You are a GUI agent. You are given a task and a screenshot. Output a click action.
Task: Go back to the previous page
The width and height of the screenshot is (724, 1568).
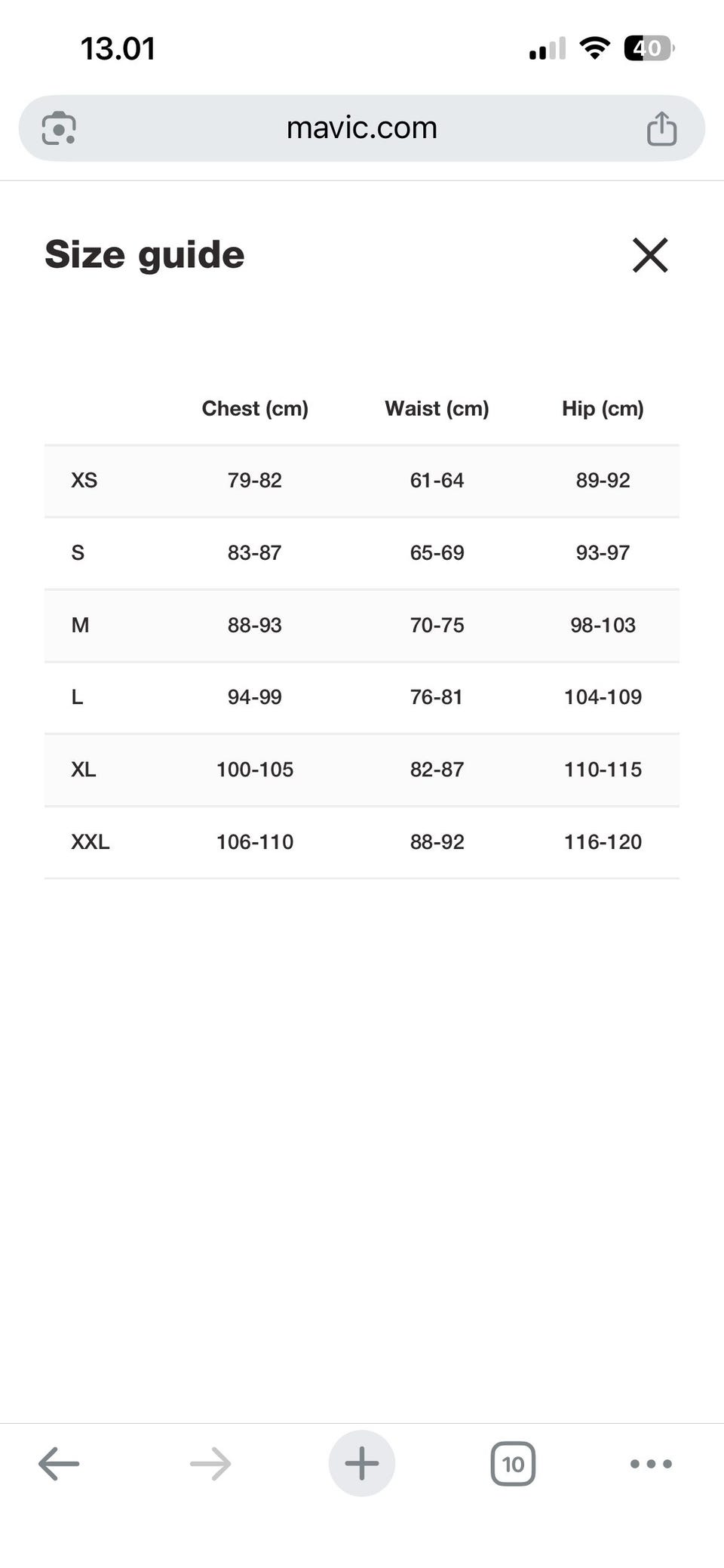59,1464
